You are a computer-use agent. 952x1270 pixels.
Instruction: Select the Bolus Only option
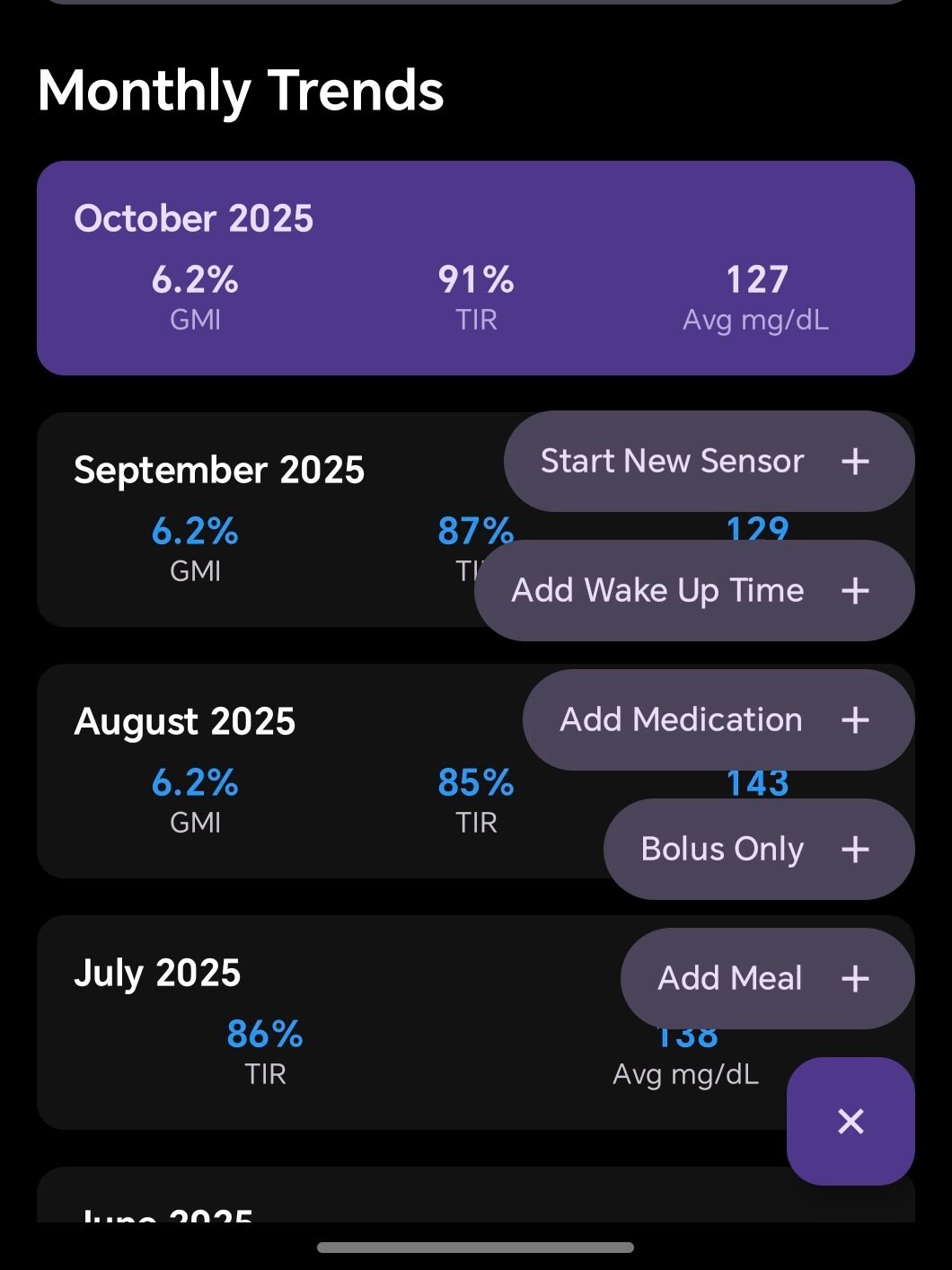[758, 850]
